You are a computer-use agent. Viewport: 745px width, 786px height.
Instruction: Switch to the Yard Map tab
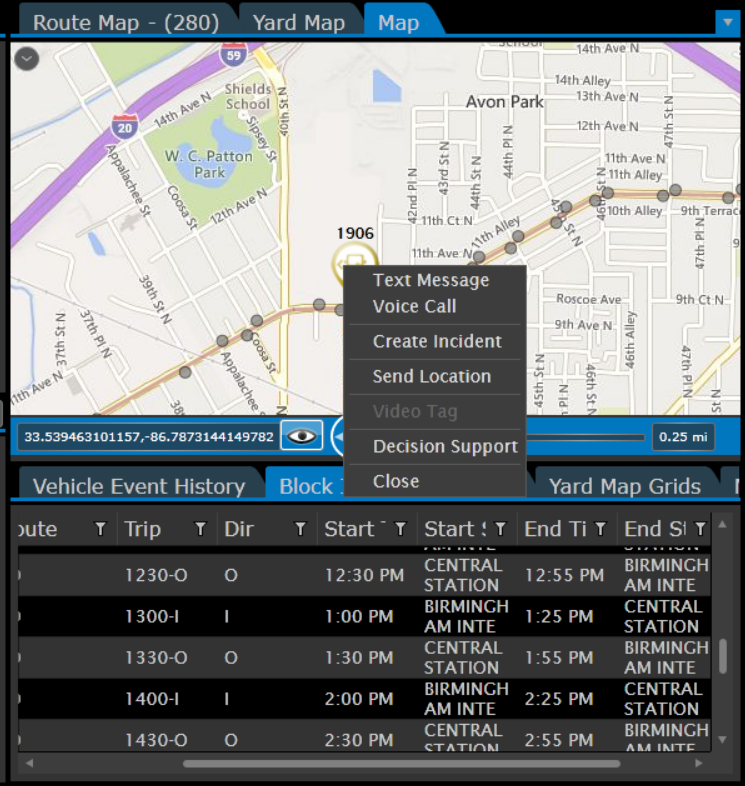point(298,22)
